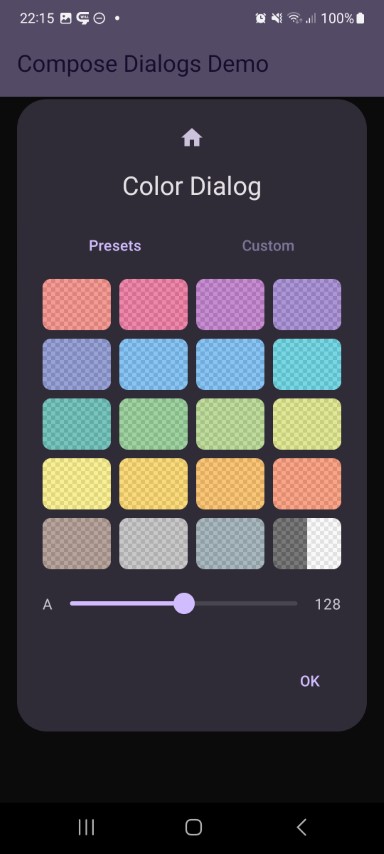
Task: Pick the lime color swatch
Action: pyautogui.click(x=307, y=424)
